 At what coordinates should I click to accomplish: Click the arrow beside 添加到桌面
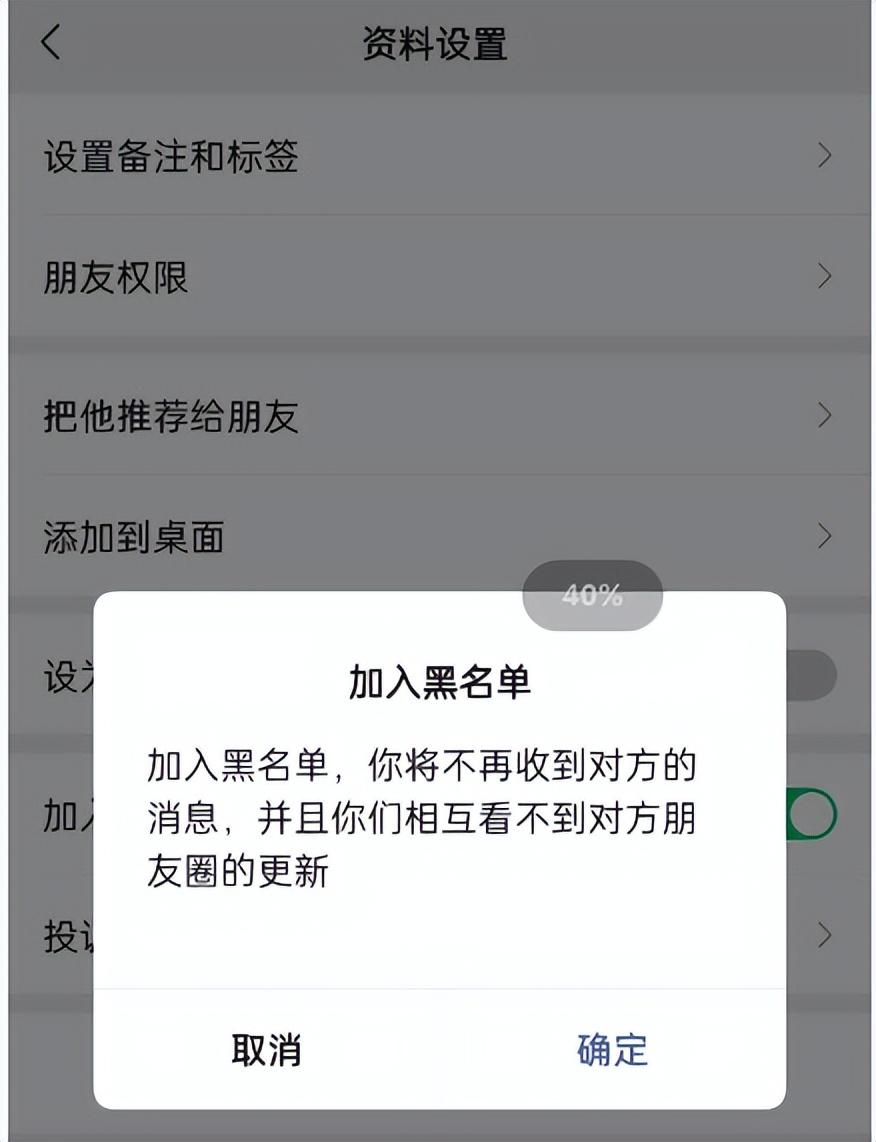[823, 537]
